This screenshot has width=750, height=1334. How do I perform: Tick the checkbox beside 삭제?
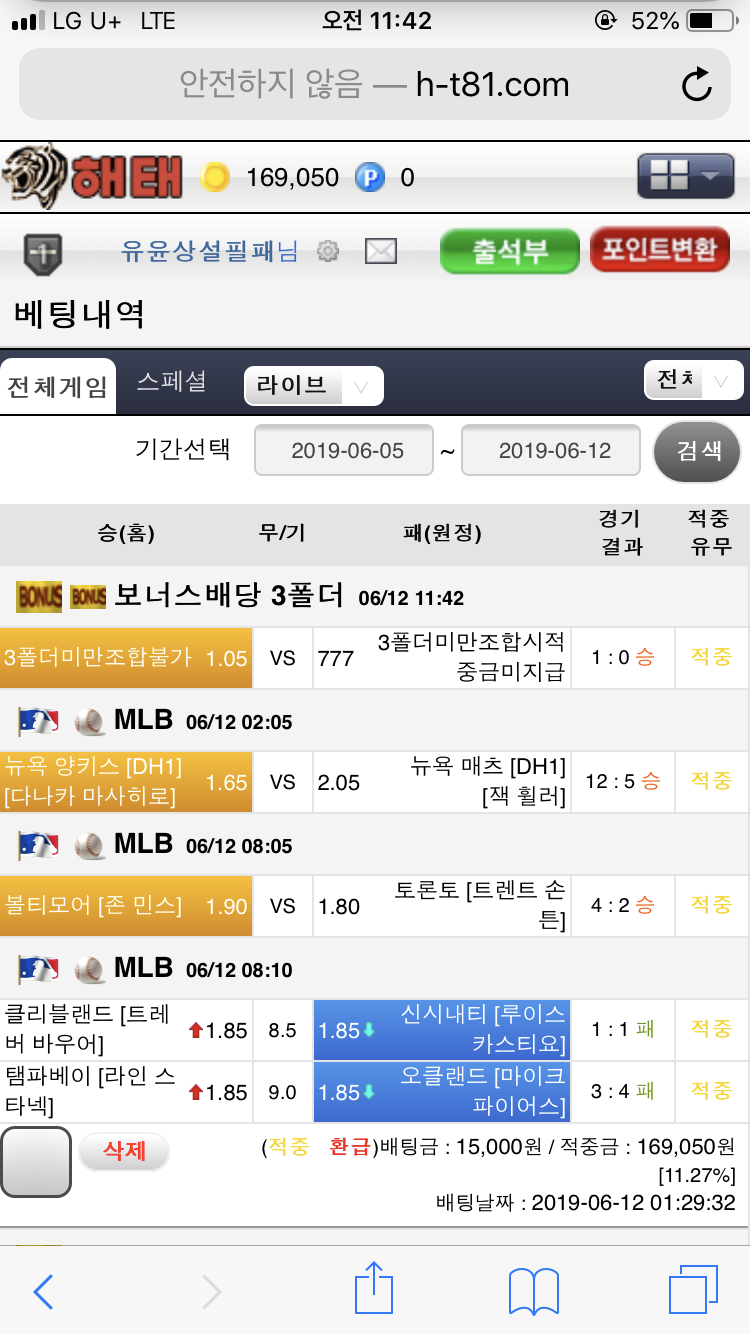coord(36,1162)
